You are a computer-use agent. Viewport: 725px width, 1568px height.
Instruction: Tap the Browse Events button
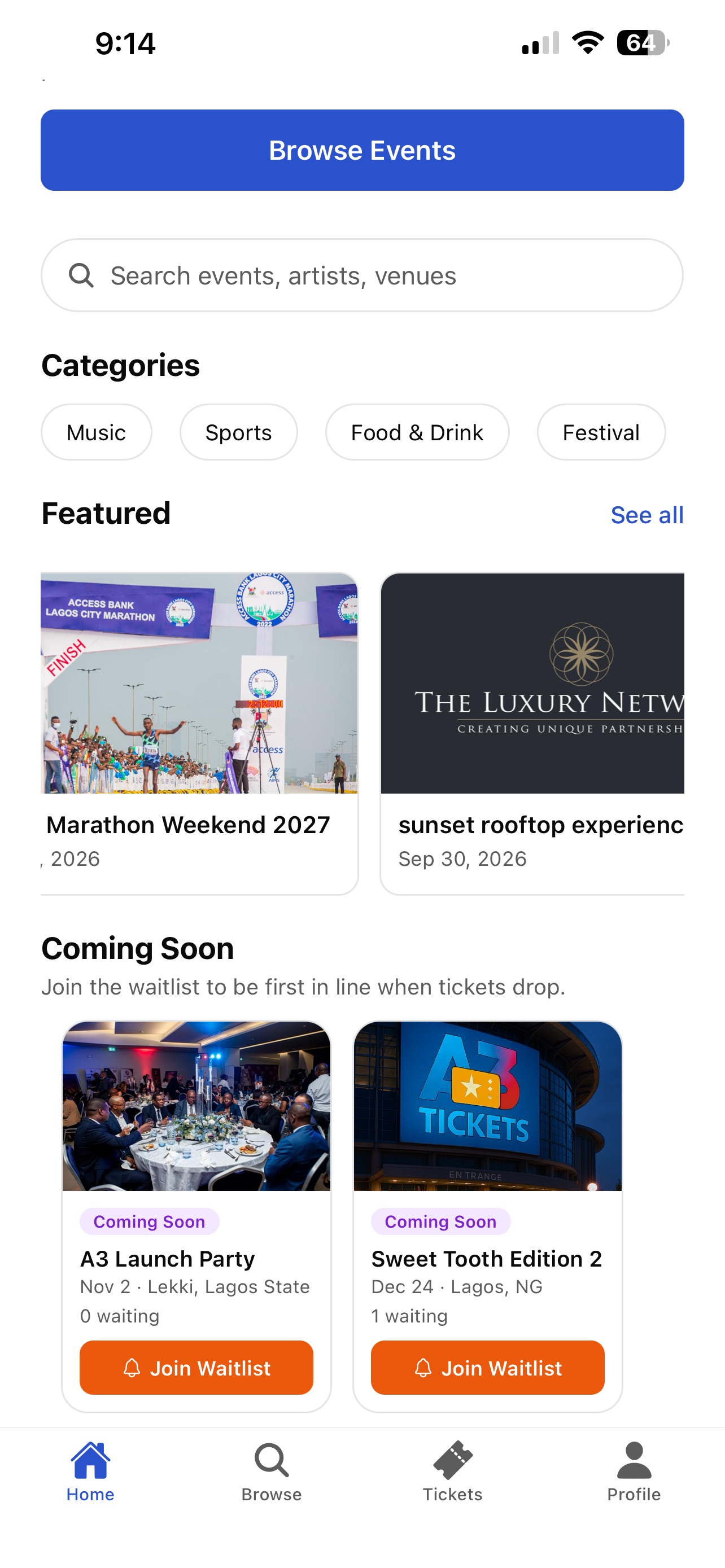(362, 150)
